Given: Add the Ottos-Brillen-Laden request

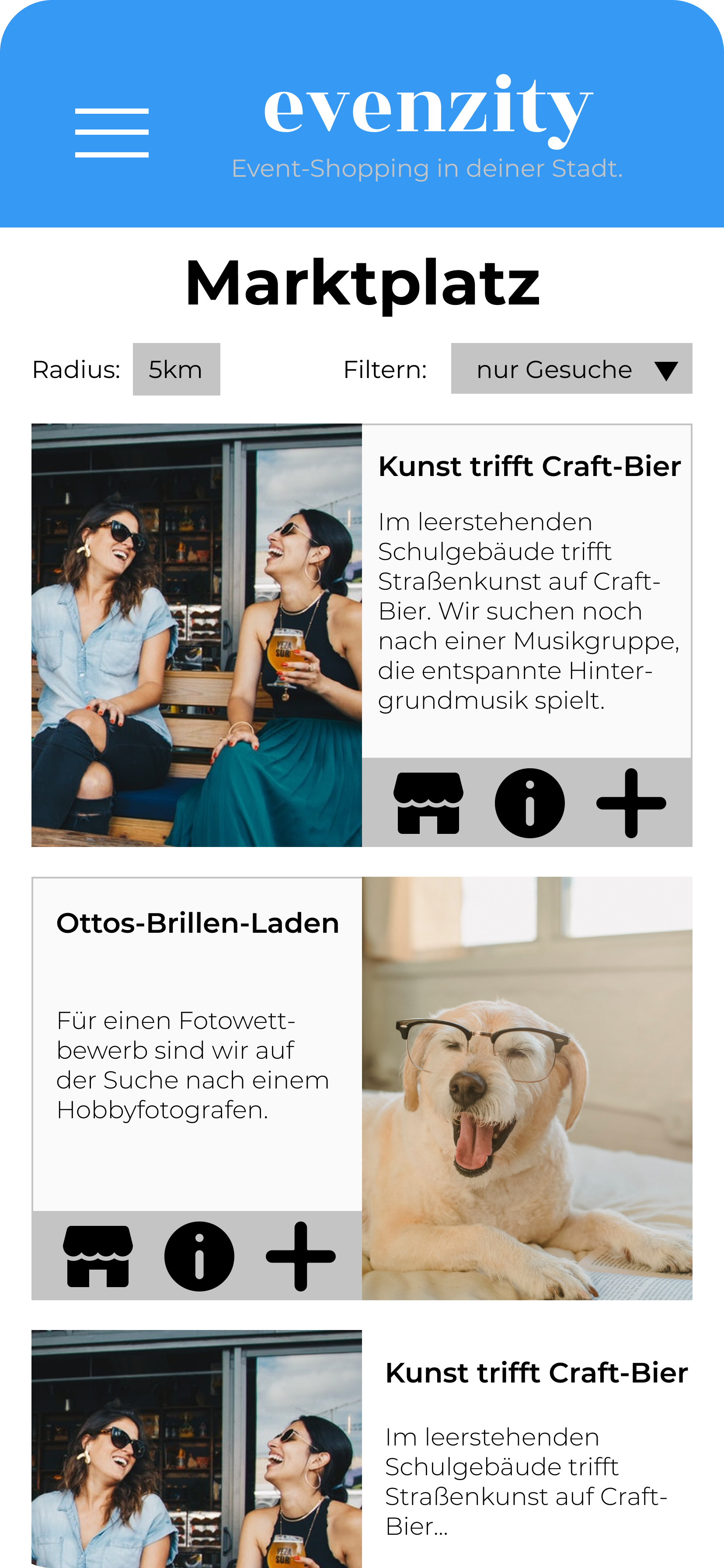Looking at the screenshot, I should click(300, 1256).
